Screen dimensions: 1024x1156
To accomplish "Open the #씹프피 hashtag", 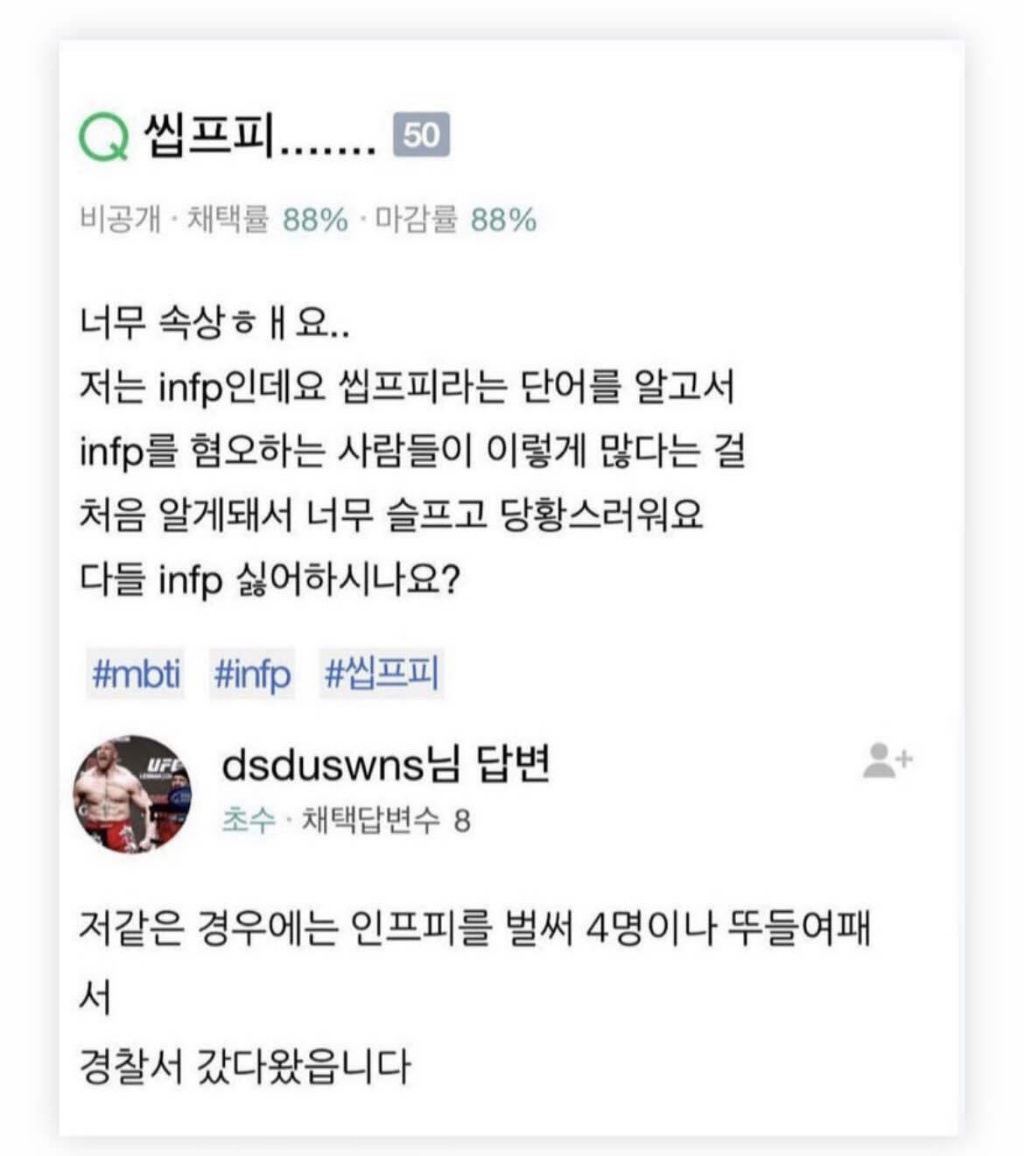I will click(382, 676).
